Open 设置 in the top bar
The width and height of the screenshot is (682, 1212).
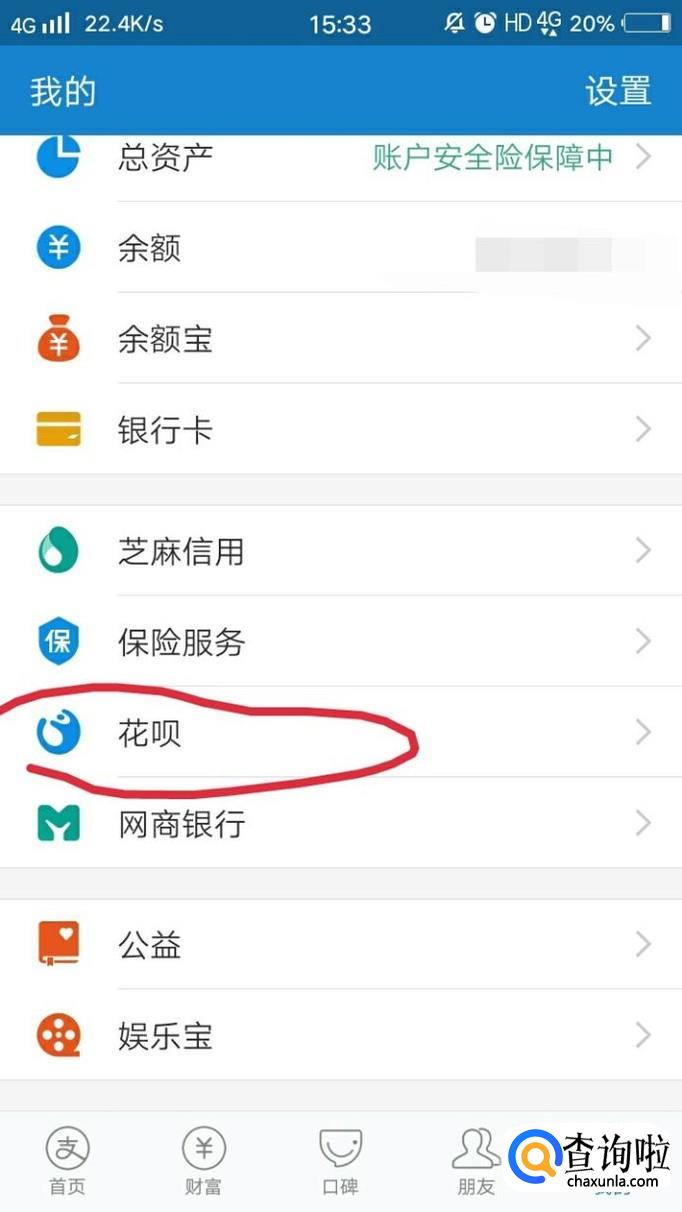[618, 91]
